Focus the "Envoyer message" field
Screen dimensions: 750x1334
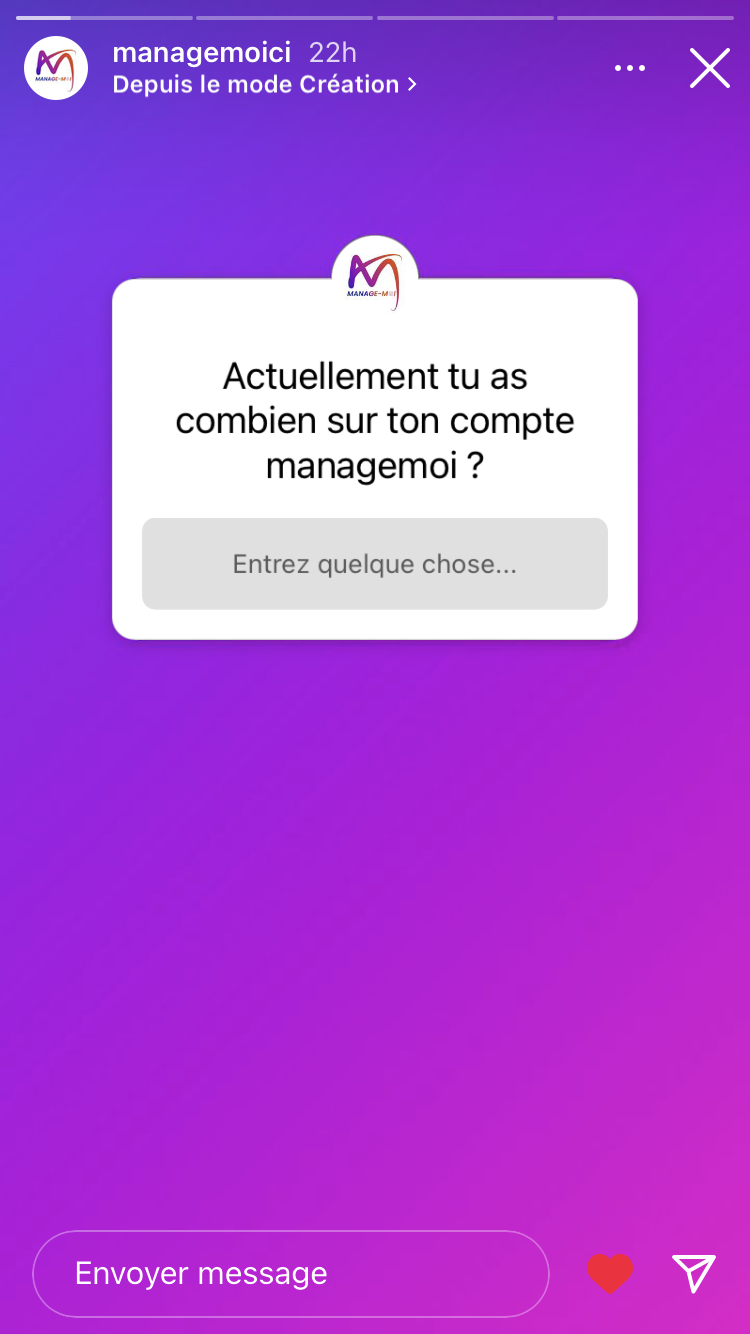[x=291, y=1274]
